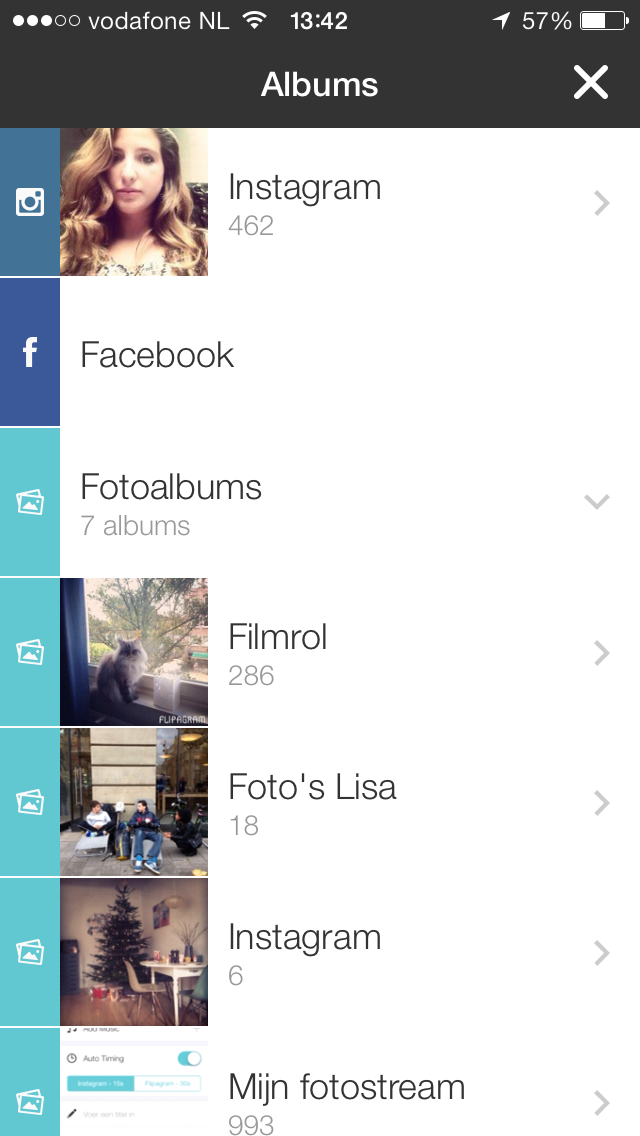640x1136 pixels.
Task: Open the Instagram album with 462 photos
Action: pos(320,202)
